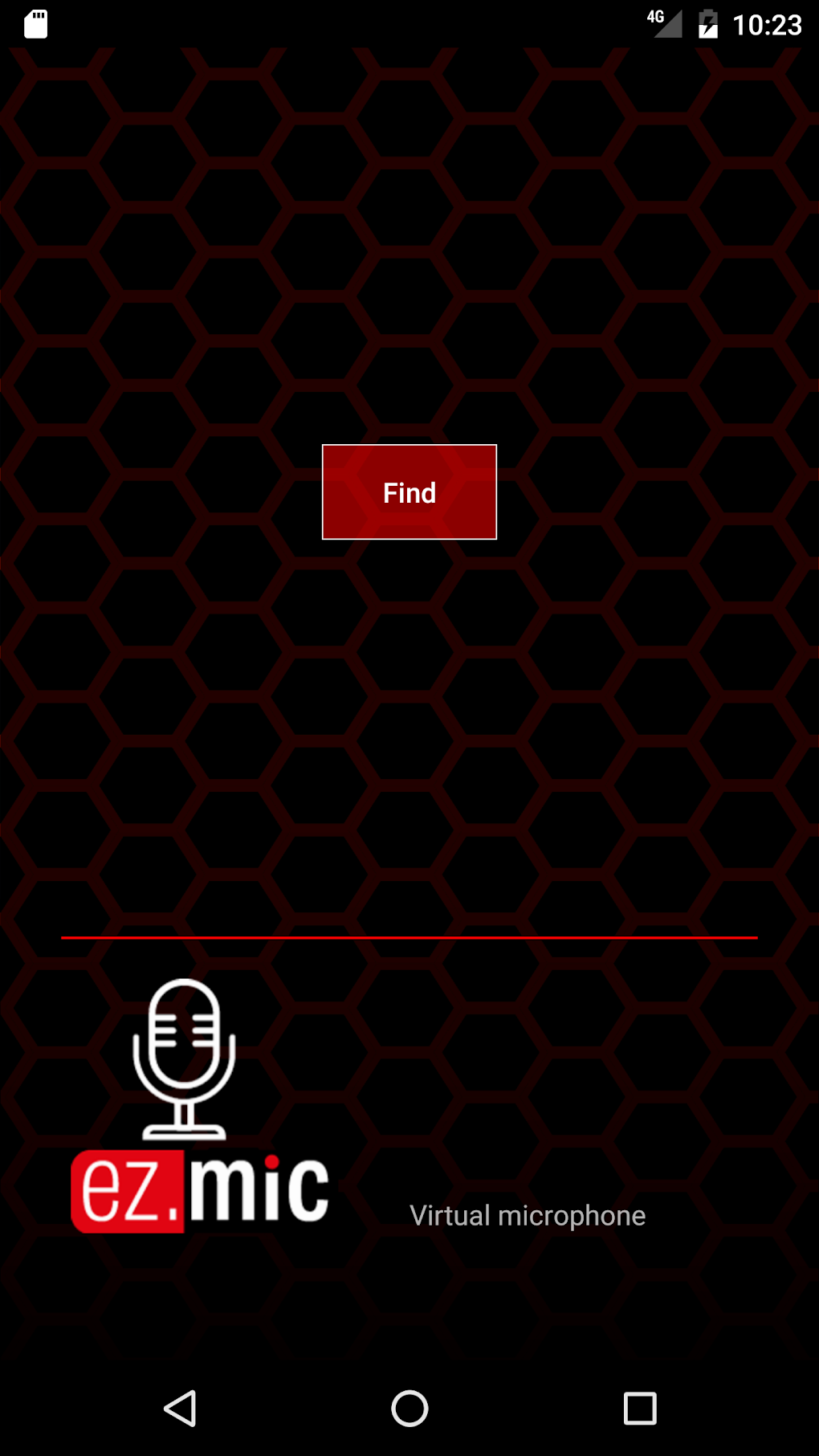Go back using the navigation bar
819x1456 pixels.
pos(181,1408)
